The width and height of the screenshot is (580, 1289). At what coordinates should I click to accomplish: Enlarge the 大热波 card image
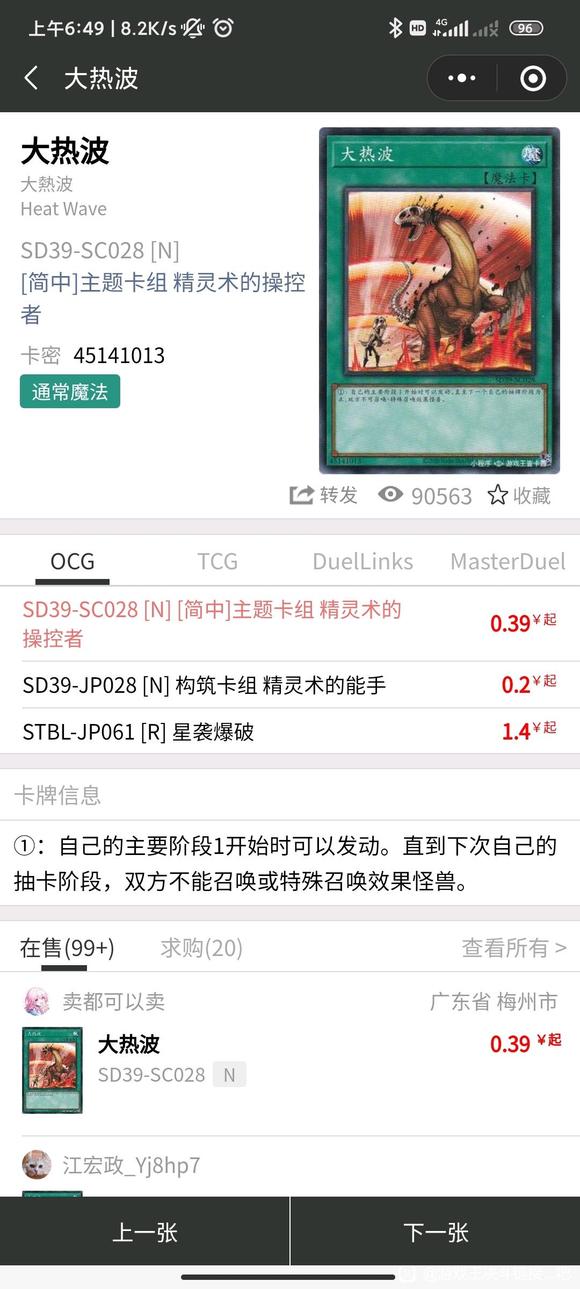(x=439, y=300)
